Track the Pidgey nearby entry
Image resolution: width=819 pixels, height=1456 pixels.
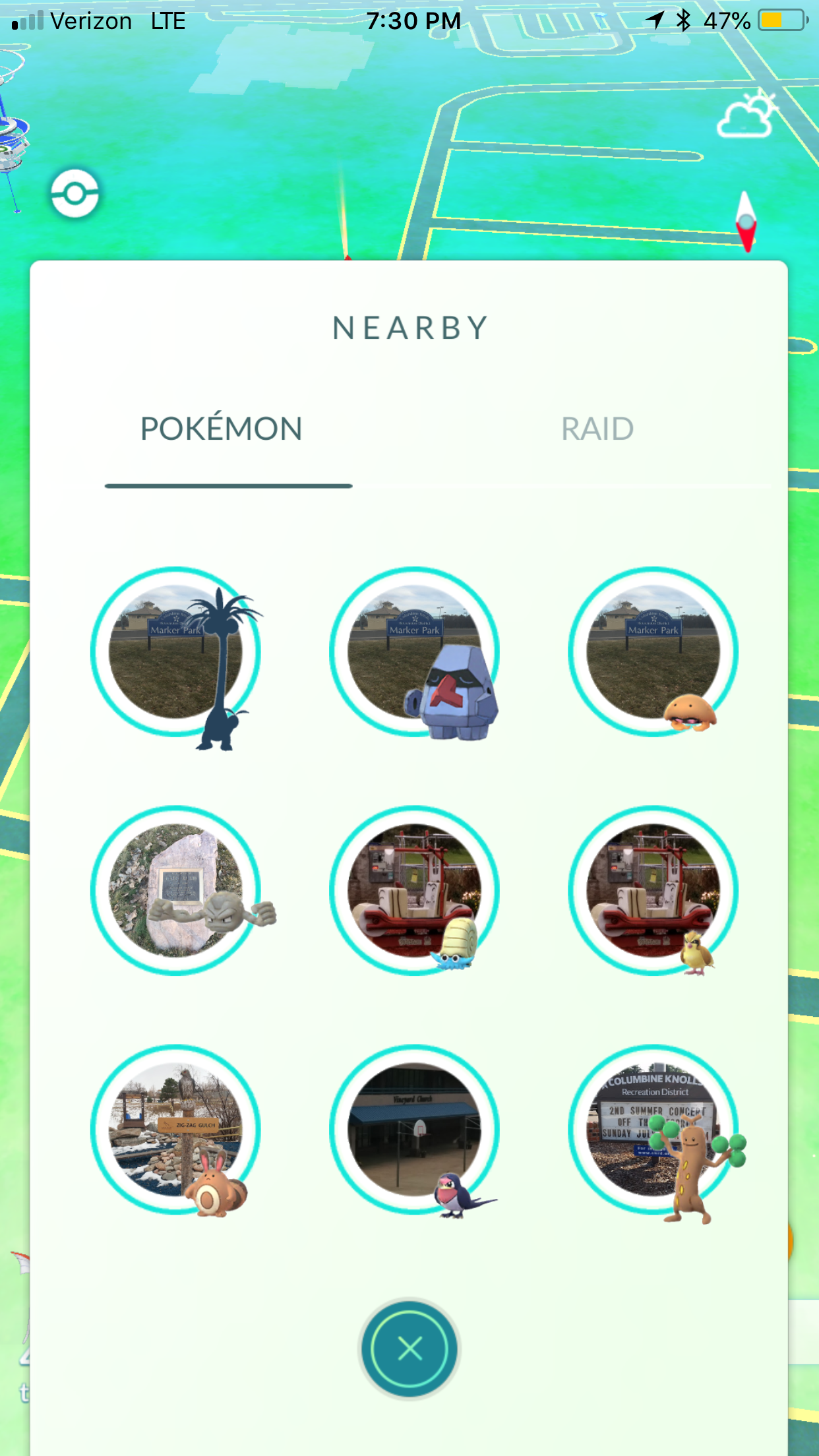pos(653,890)
